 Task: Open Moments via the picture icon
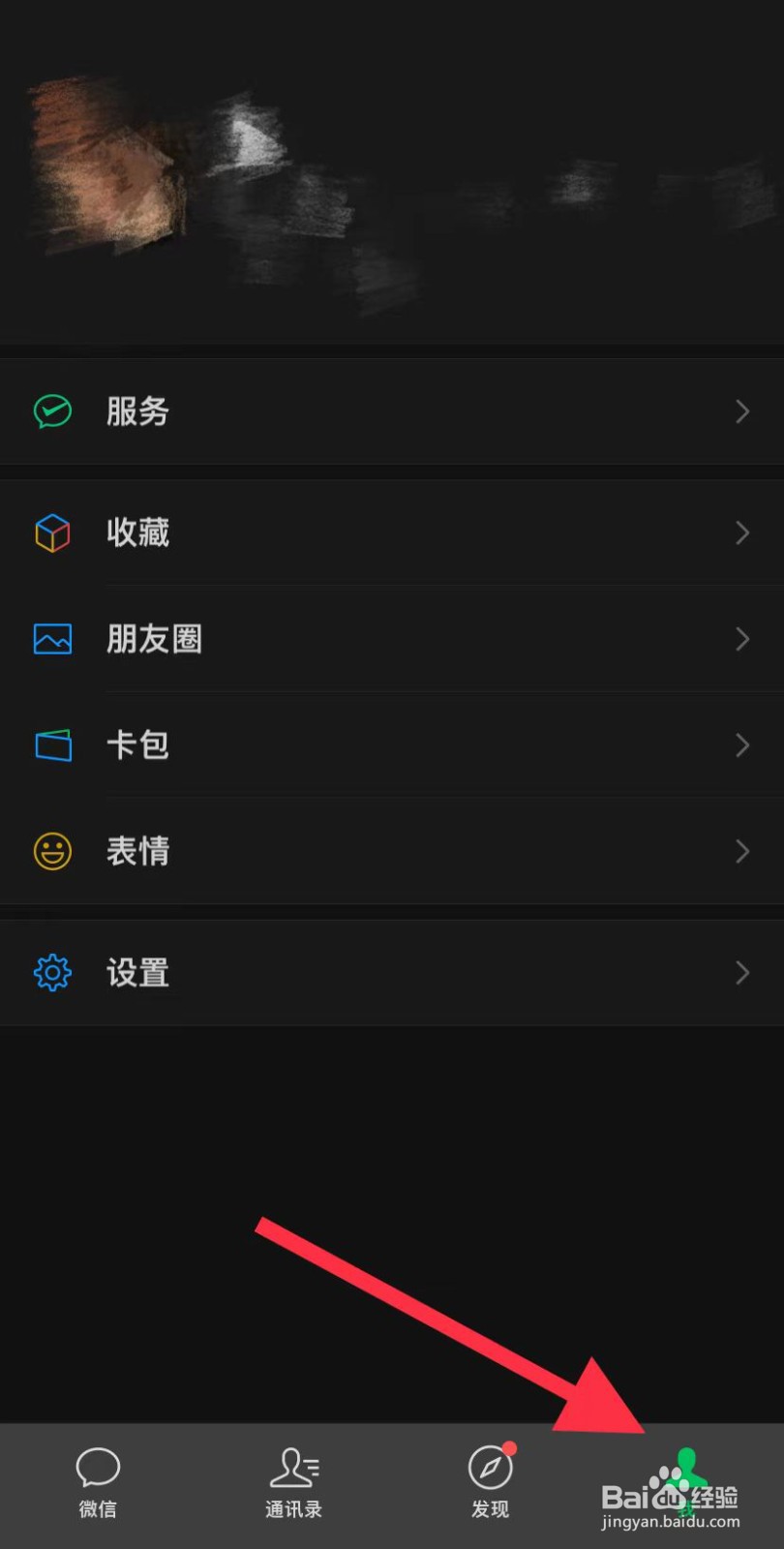52,639
